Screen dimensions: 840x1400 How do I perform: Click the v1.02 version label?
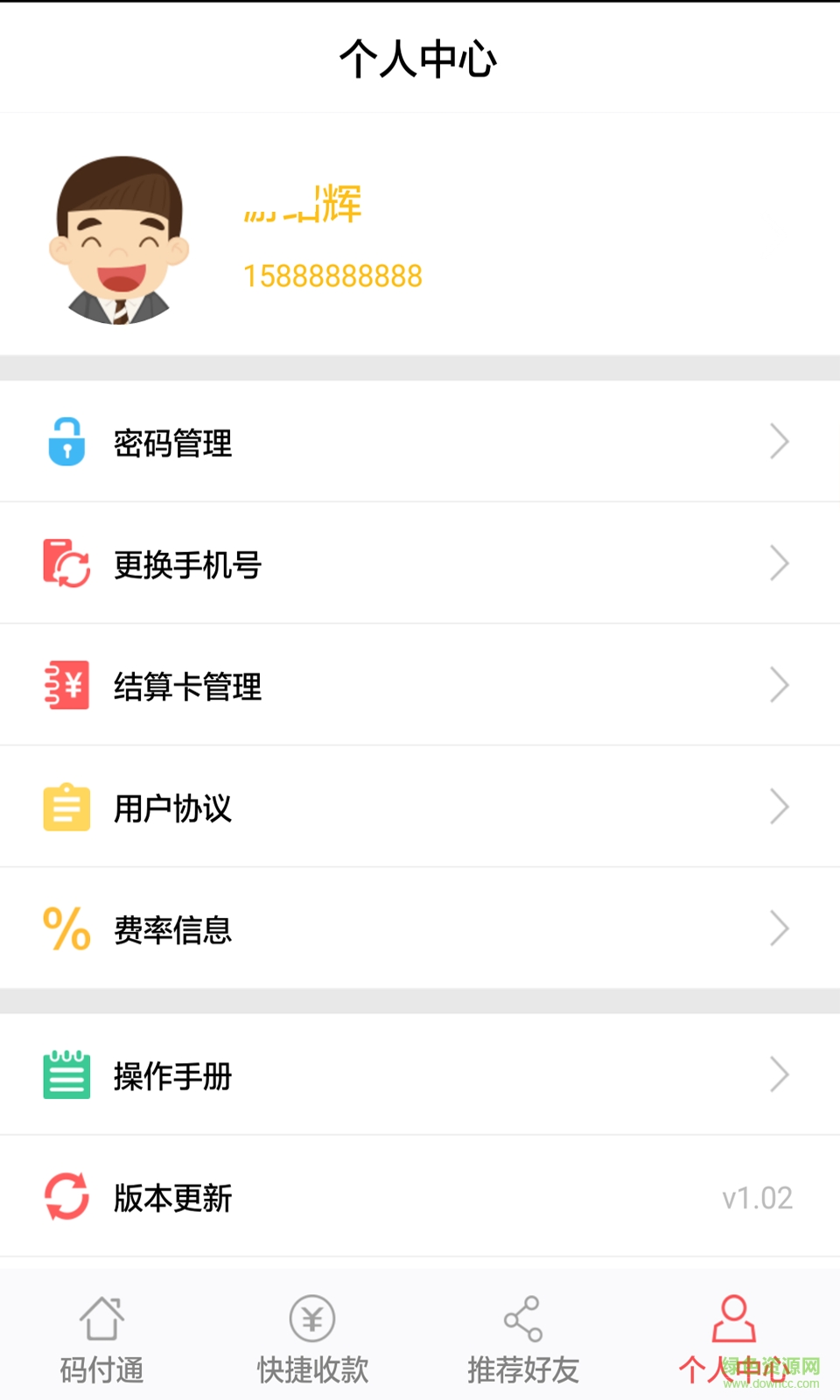(756, 1197)
